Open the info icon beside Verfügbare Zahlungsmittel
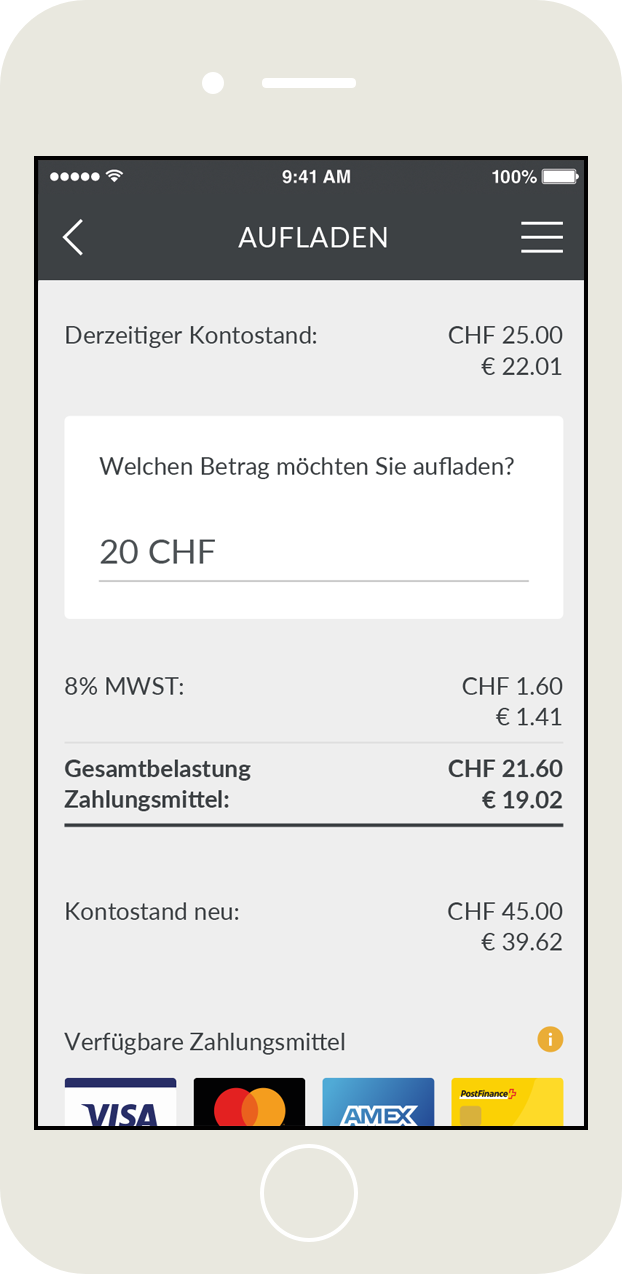Image resolution: width=622 pixels, height=1274 pixels. point(550,1040)
